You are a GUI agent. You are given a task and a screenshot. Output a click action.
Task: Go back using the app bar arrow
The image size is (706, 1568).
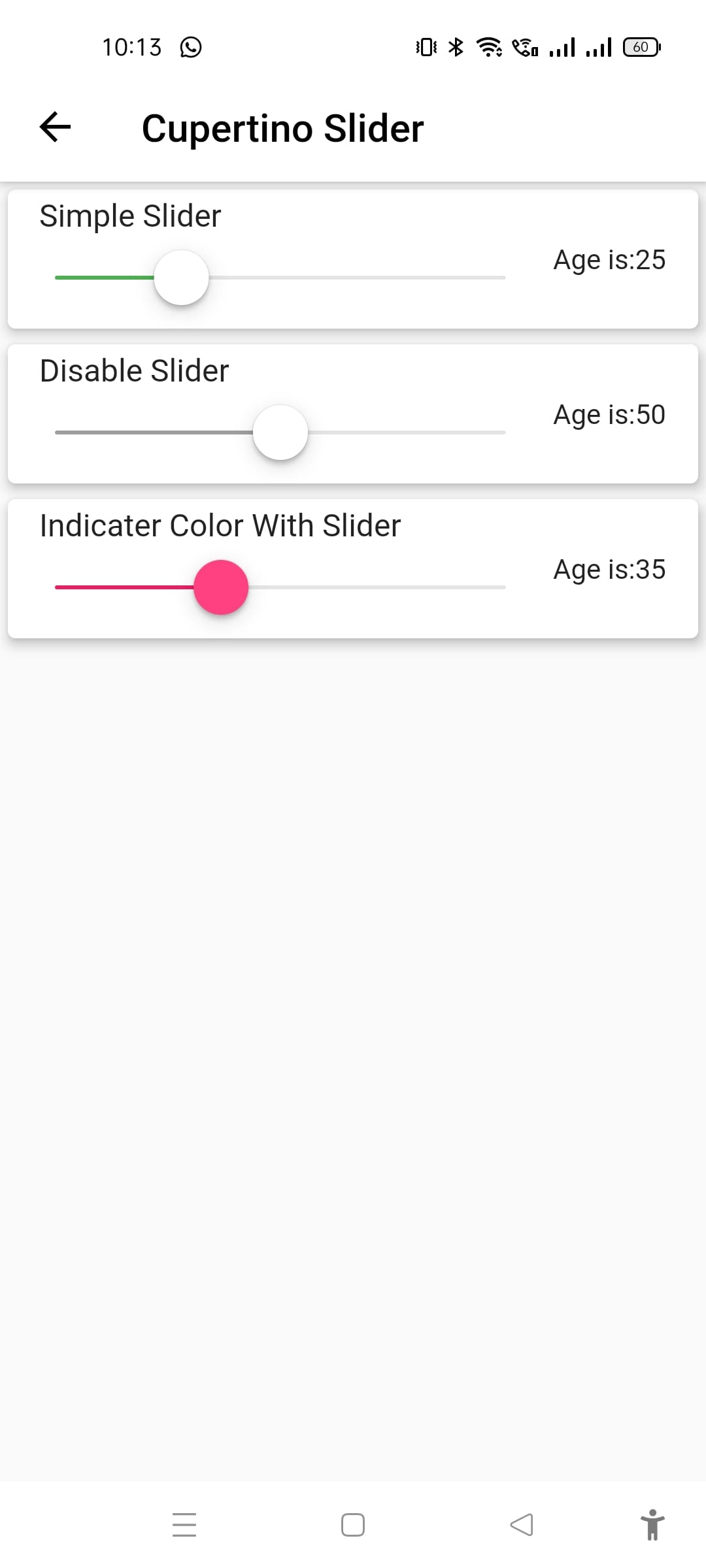55,127
